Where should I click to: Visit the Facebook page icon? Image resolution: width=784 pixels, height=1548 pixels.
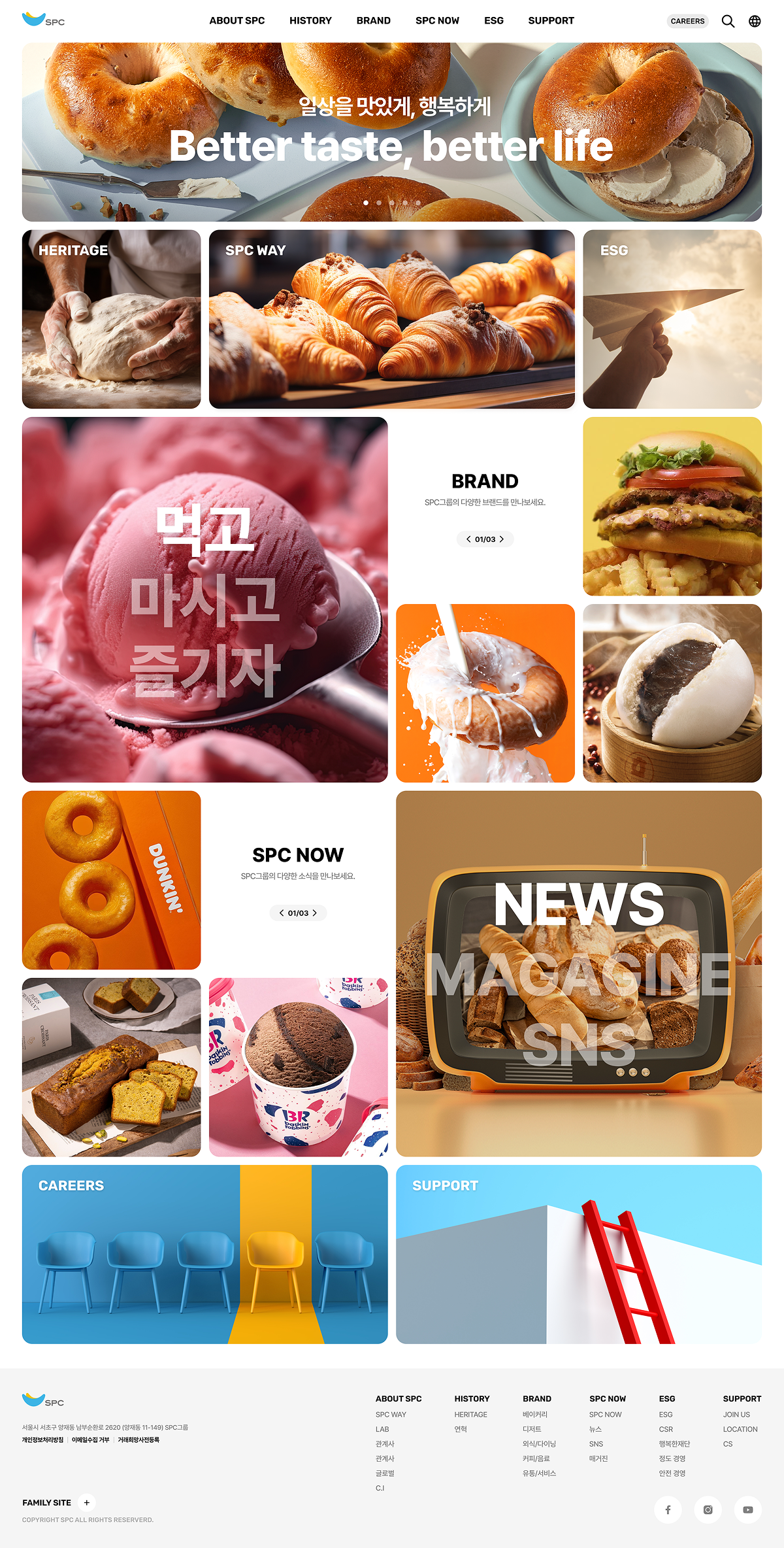(668, 1509)
